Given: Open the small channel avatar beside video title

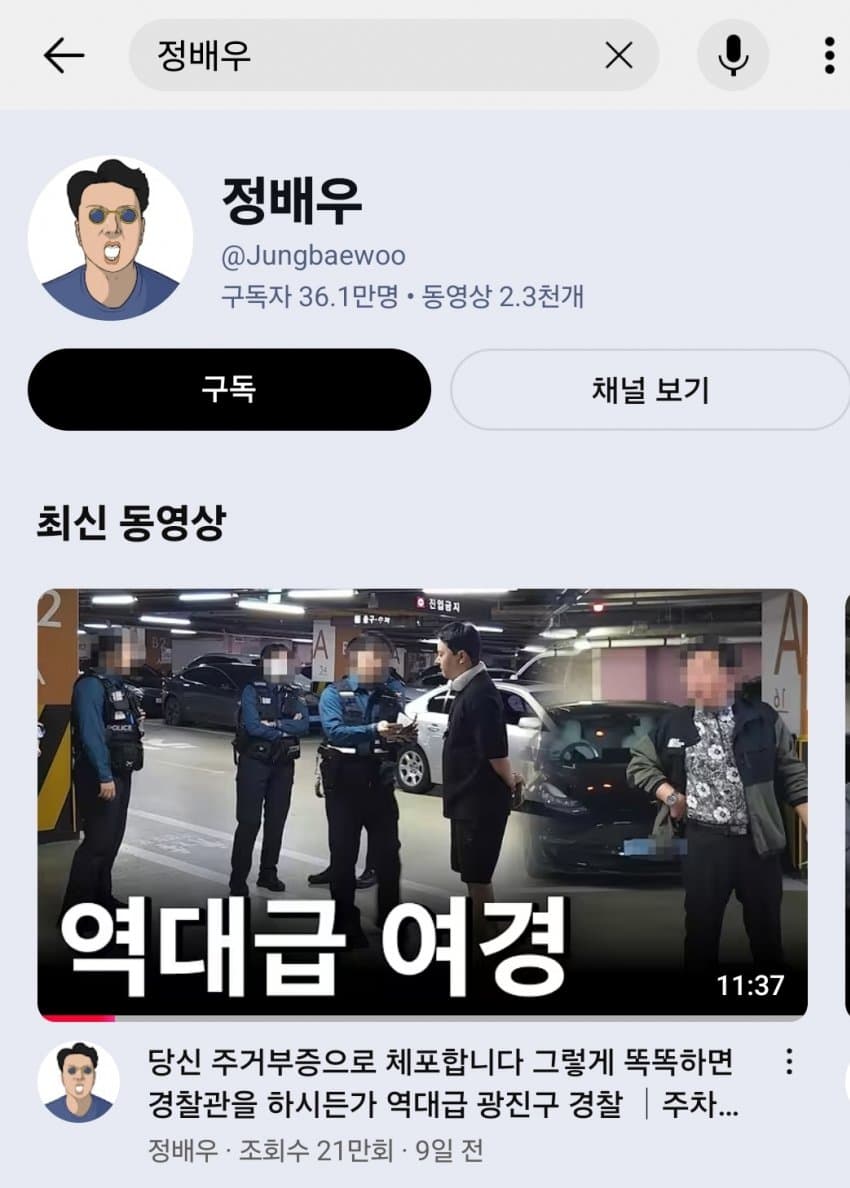Looking at the screenshot, I should point(78,1082).
